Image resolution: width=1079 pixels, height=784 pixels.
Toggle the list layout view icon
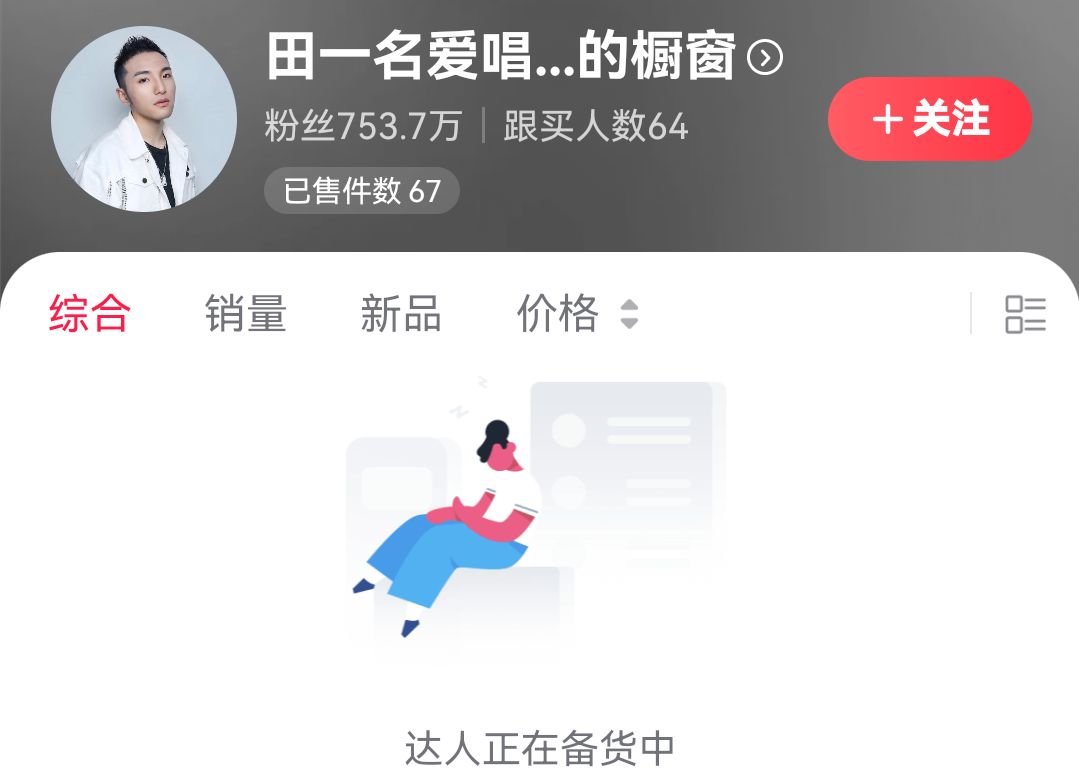[x=1025, y=314]
